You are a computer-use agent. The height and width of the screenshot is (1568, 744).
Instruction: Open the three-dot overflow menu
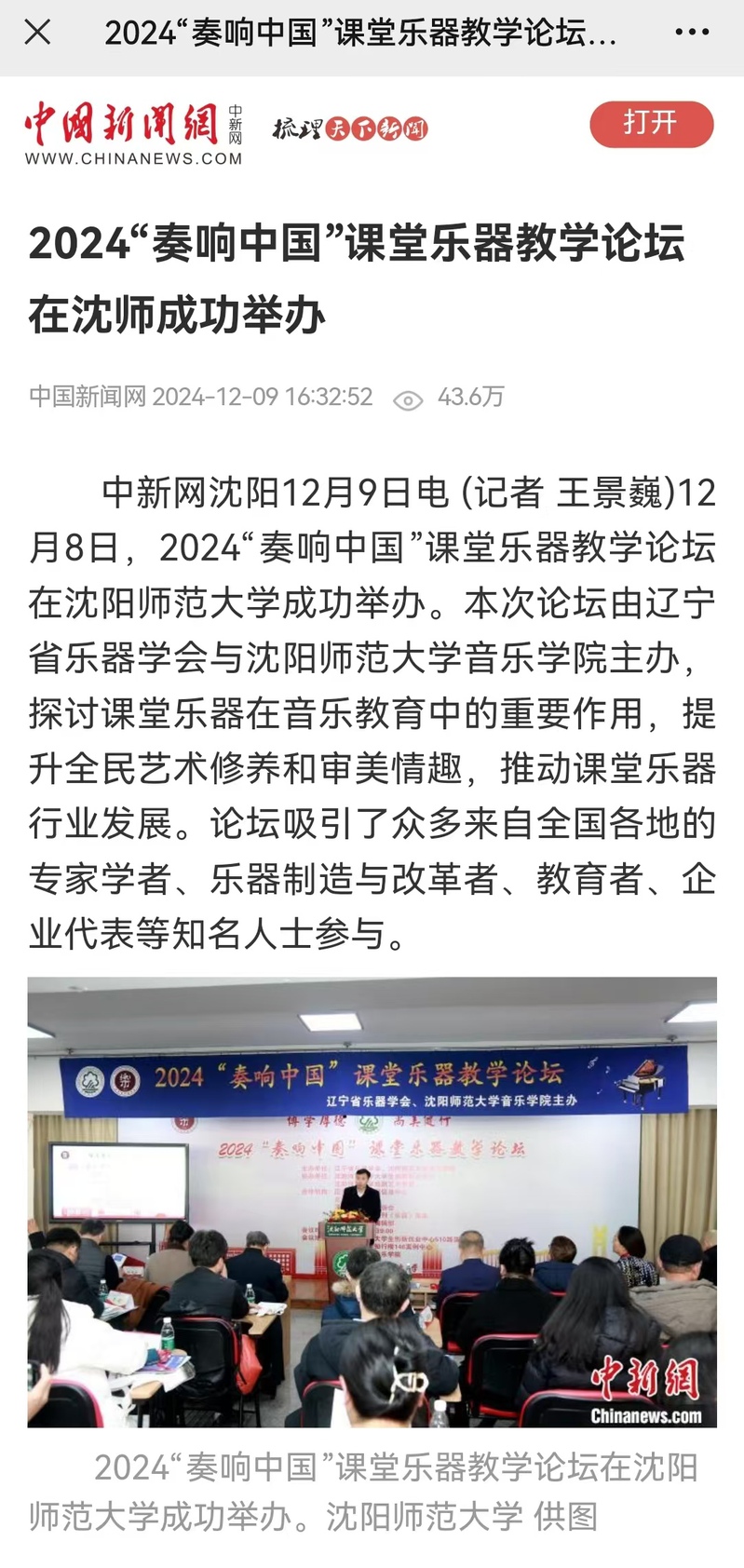pos(692,33)
